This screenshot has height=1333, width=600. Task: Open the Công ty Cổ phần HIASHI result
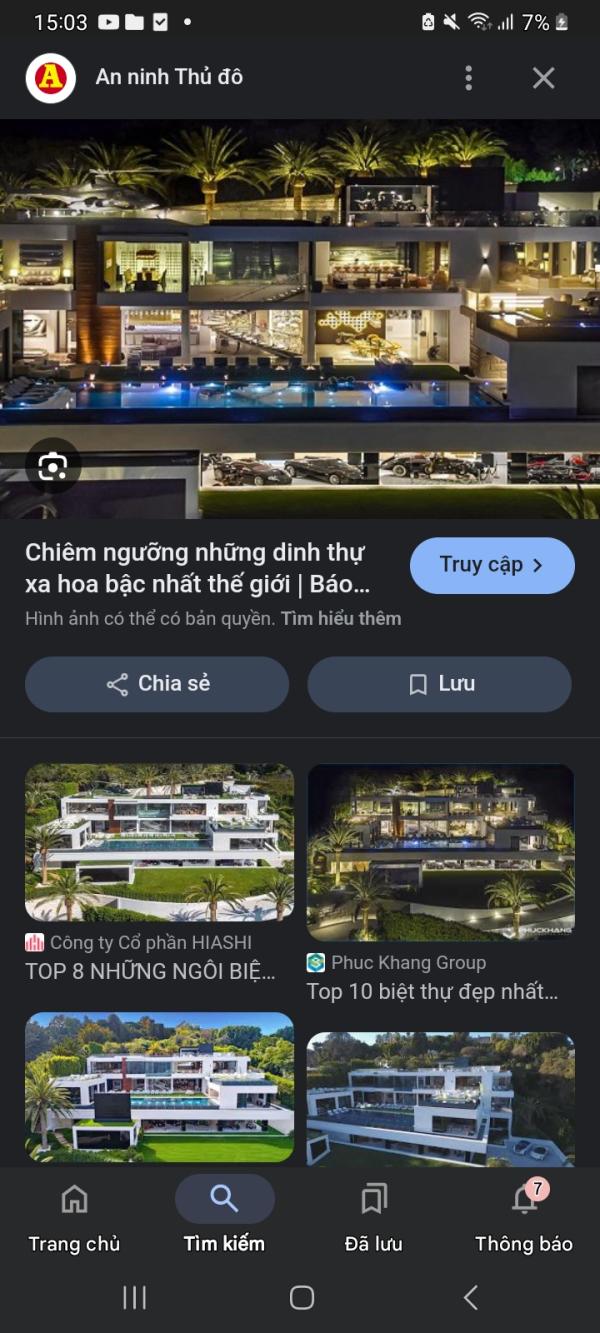click(x=159, y=872)
